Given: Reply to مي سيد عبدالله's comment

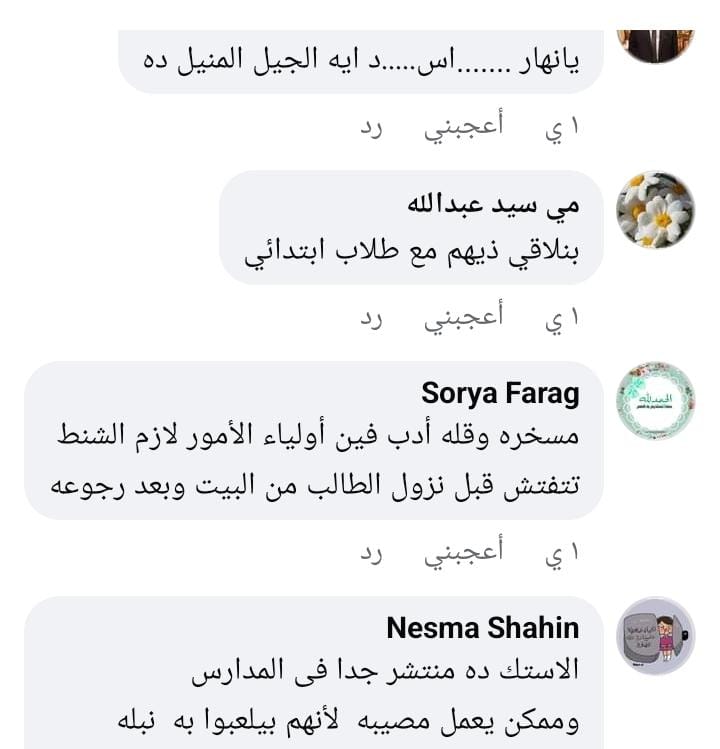Looking at the screenshot, I should coord(372,320).
